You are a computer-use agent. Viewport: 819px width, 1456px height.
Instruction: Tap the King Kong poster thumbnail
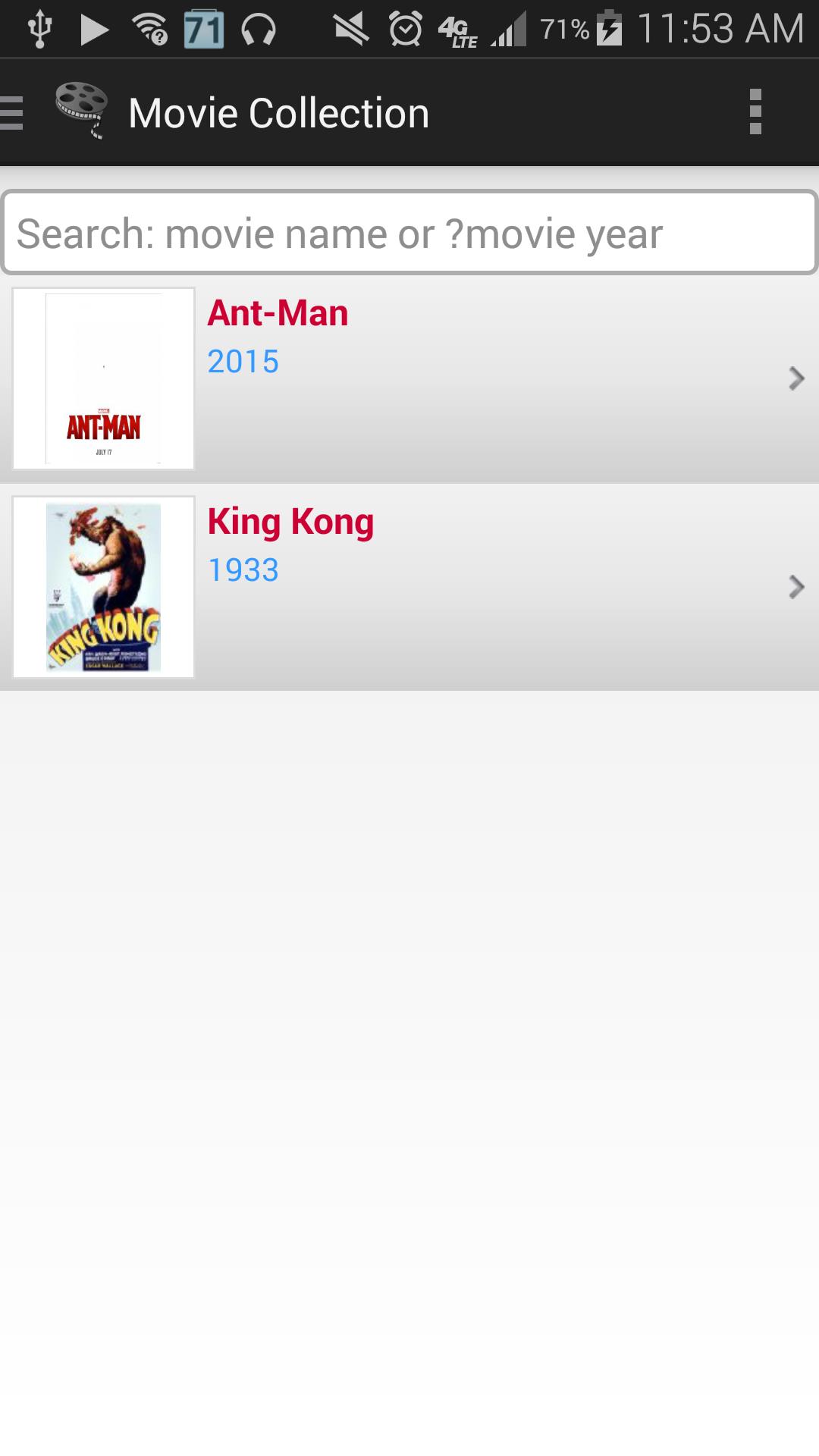[103, 586]
